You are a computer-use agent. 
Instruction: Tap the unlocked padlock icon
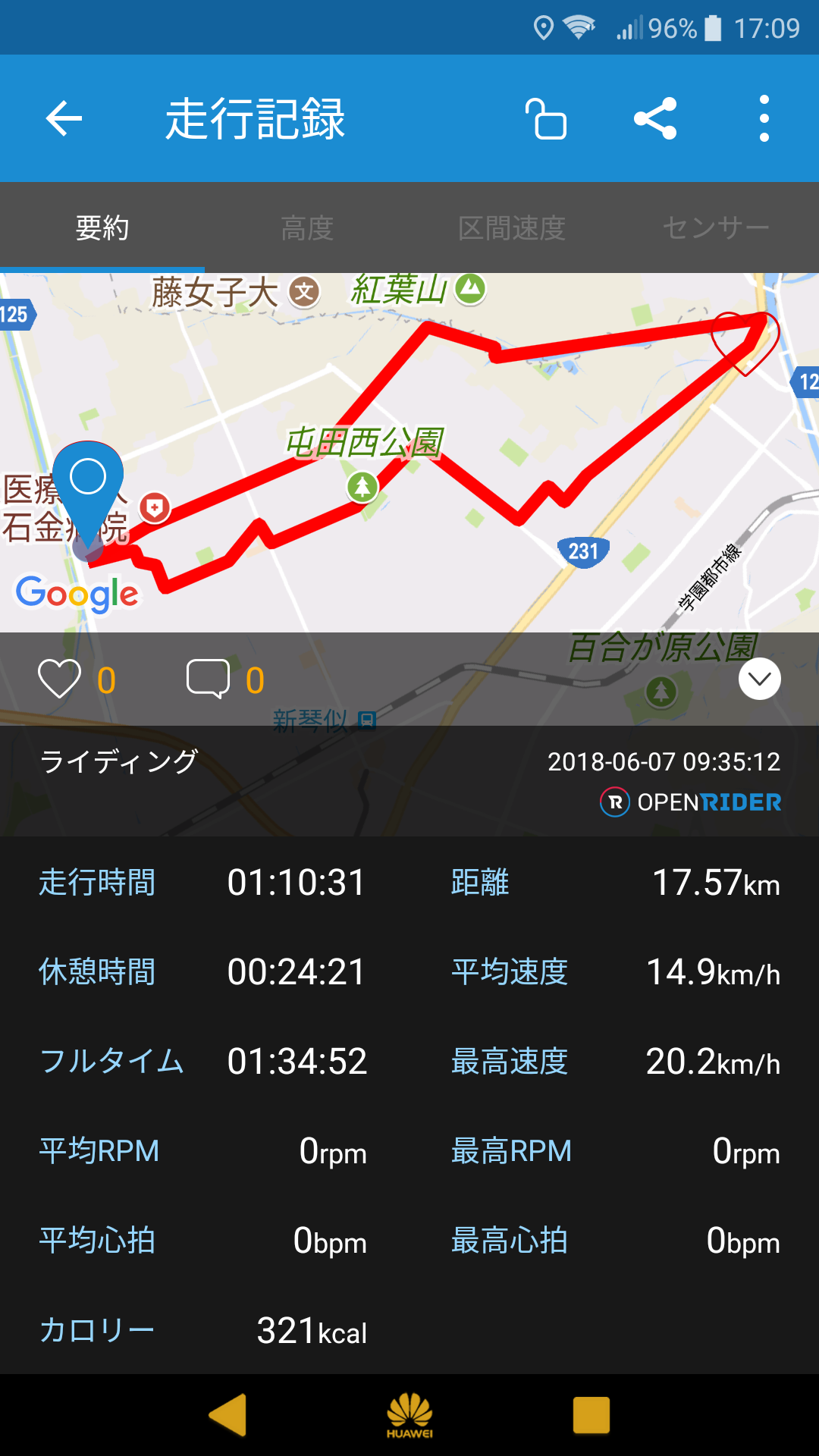(x=546, y=118)
